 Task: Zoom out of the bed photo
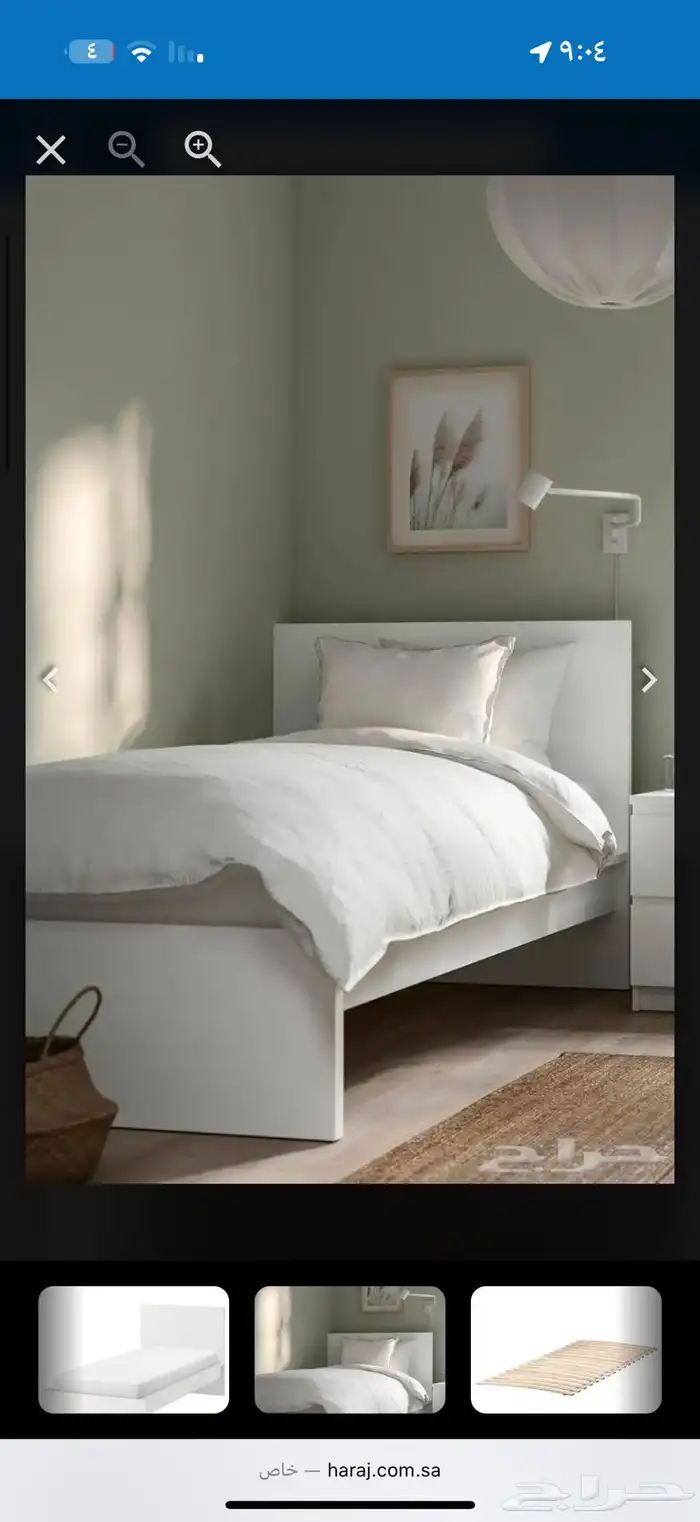[126, 149]
